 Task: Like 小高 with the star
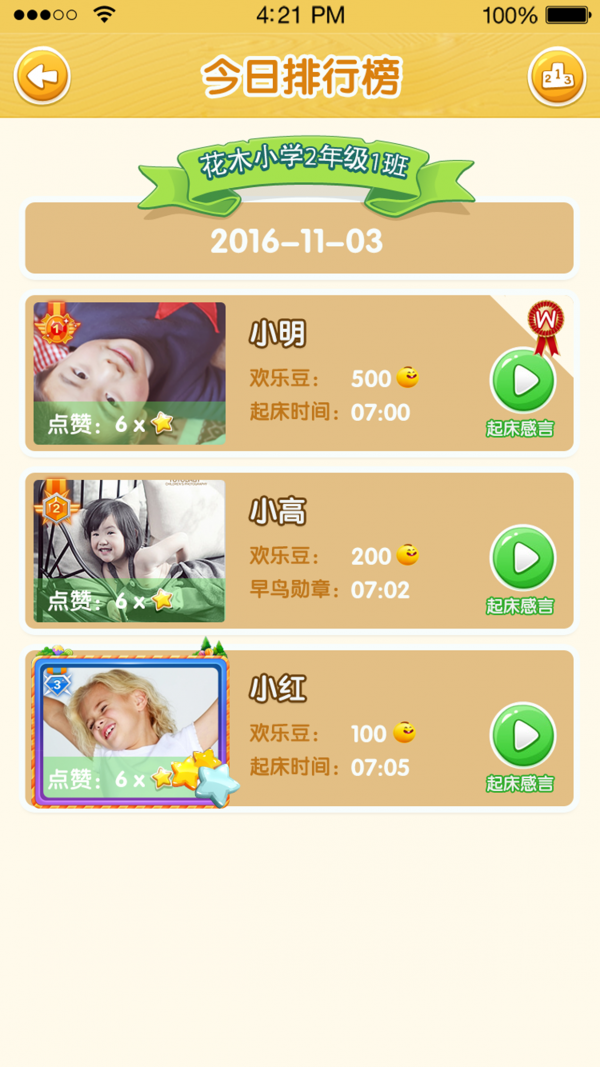pyautogui.click(x=162, y=600)
